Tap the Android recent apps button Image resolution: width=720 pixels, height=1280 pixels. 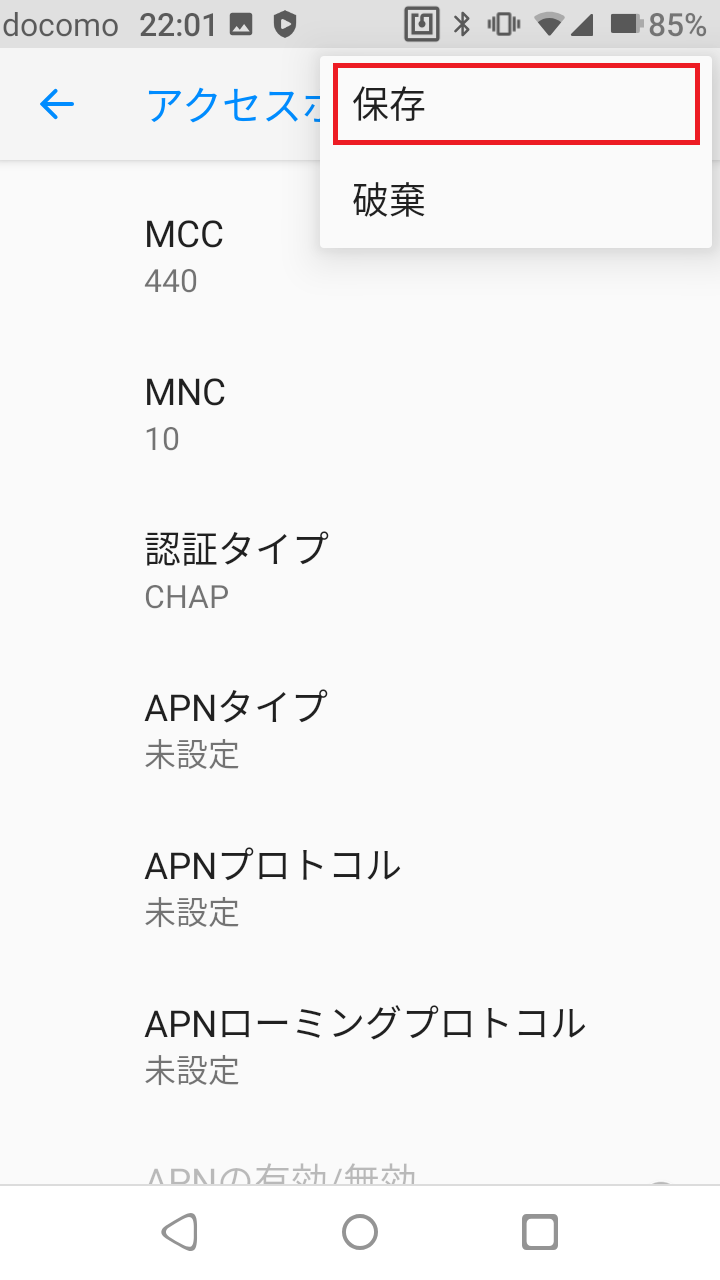pos(539,1231)
